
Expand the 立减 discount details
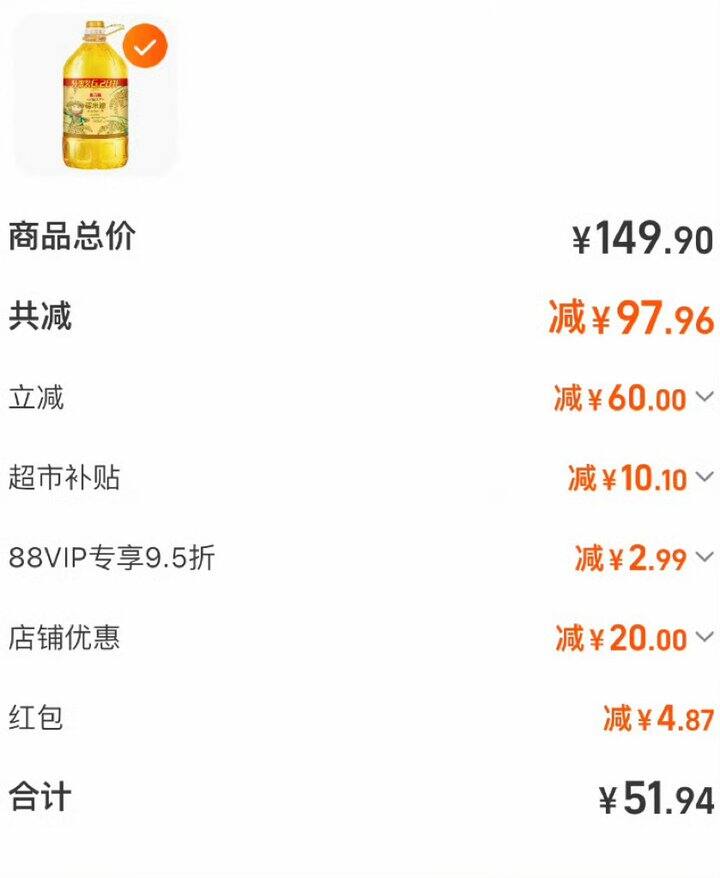point(704,397)
